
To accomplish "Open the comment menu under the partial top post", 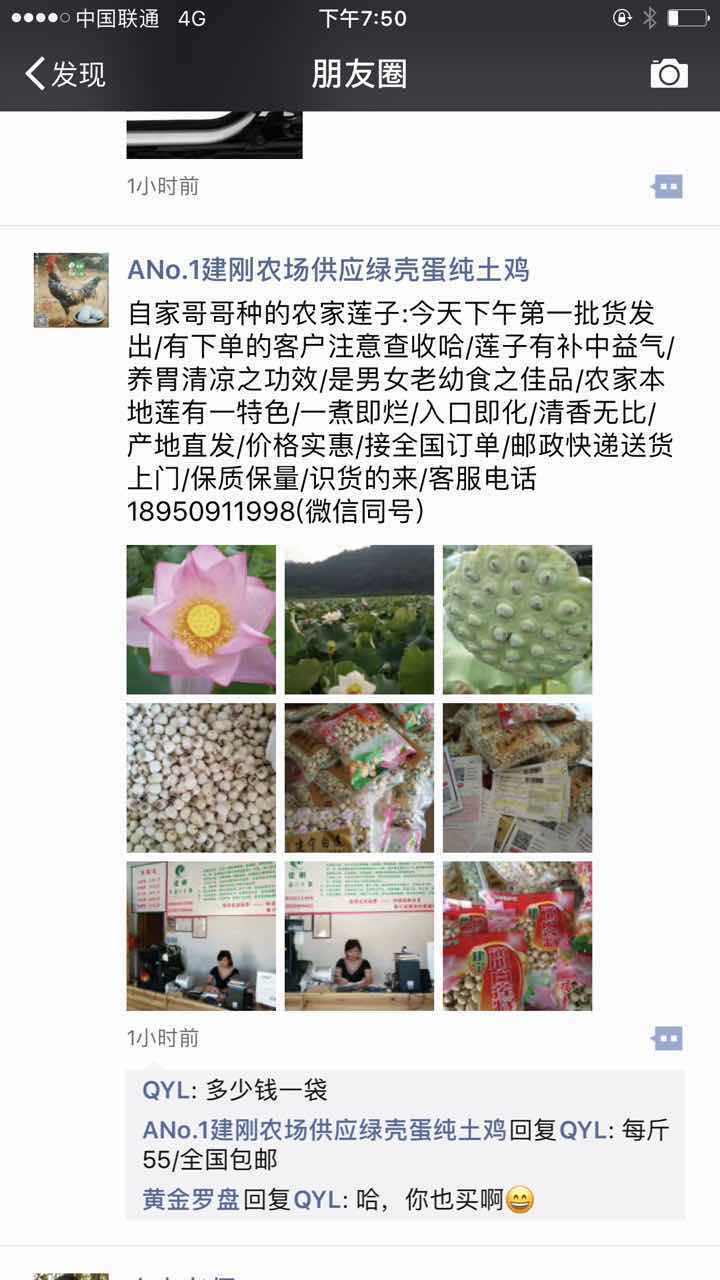I will [x=667, y=186].
